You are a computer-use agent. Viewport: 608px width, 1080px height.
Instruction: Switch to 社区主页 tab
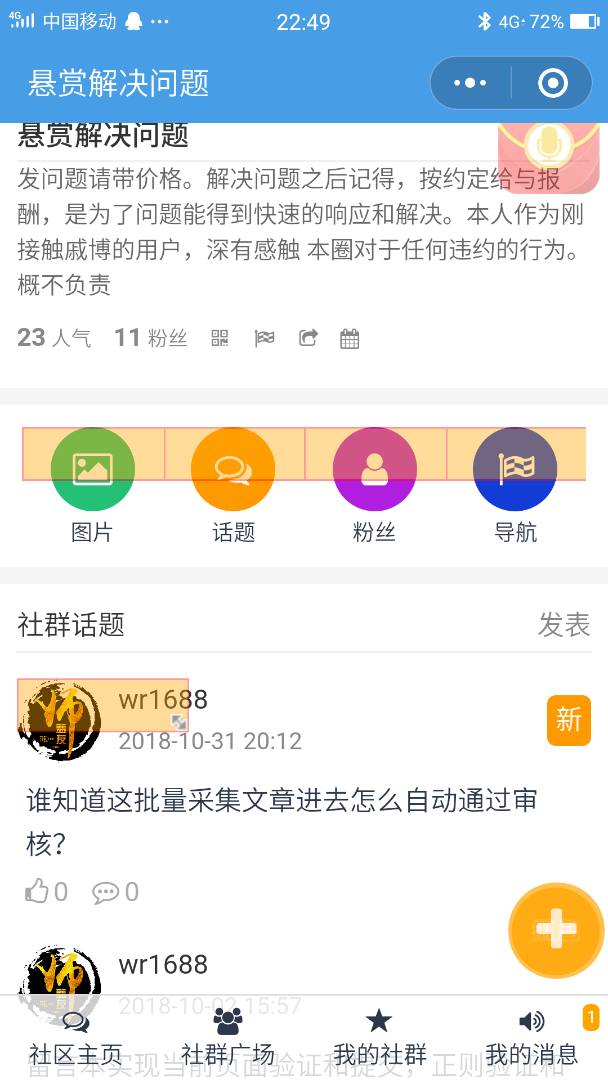click(76, 1038)
